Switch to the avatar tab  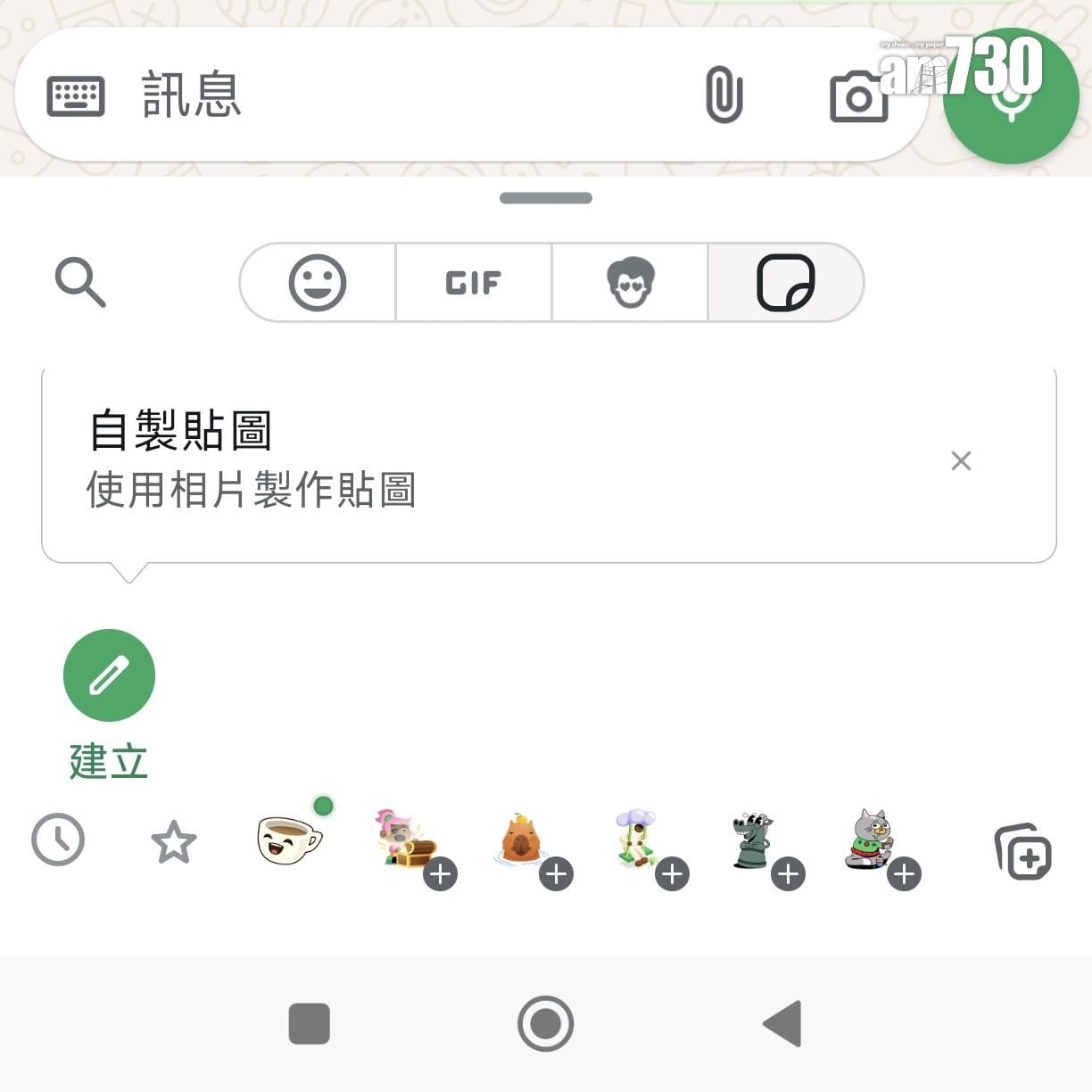tap(630, 283)
